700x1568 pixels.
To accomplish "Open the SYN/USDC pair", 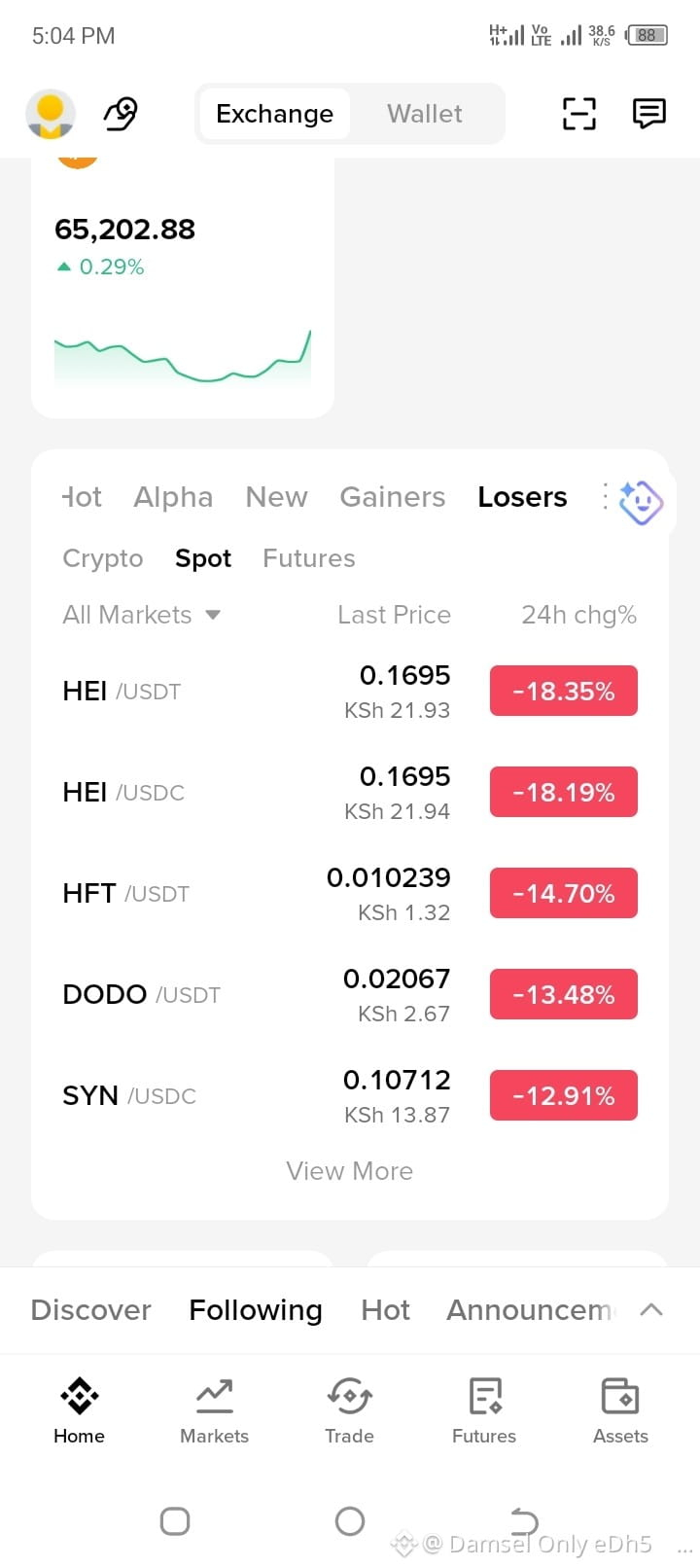I will point(350,1096).
